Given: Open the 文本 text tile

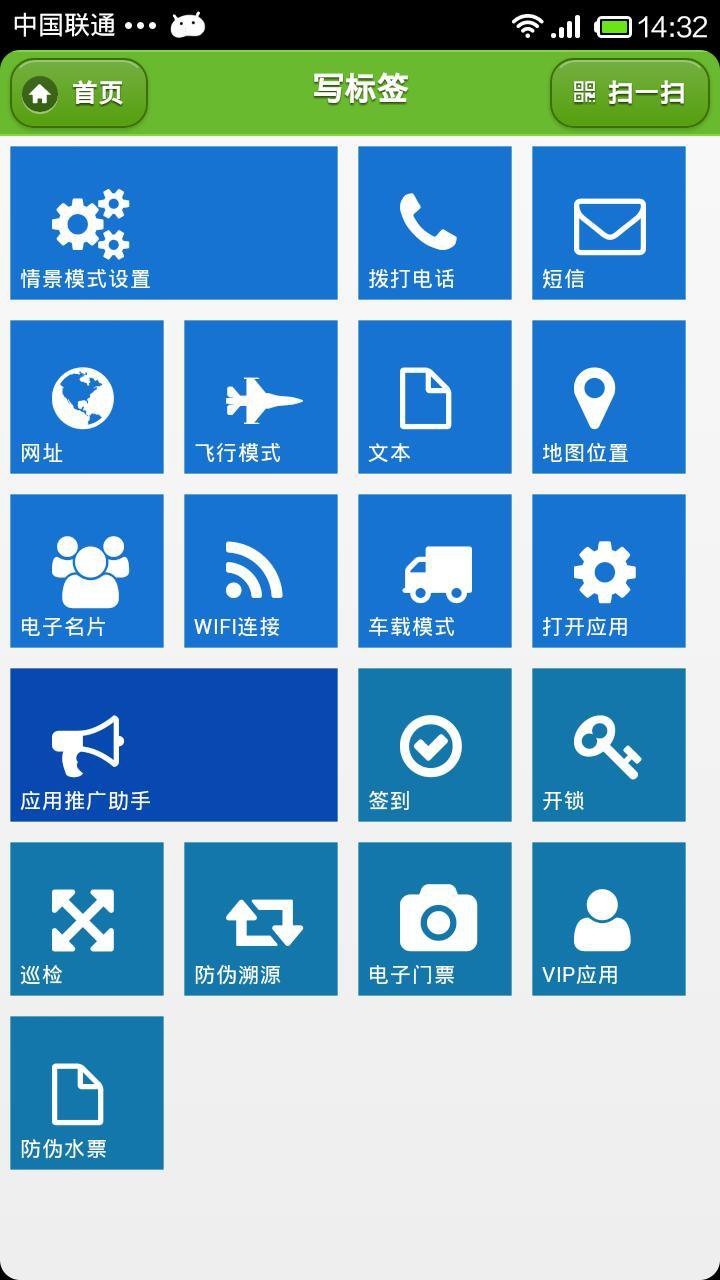Looking at the screenshot, I should [x=434, y=396].
